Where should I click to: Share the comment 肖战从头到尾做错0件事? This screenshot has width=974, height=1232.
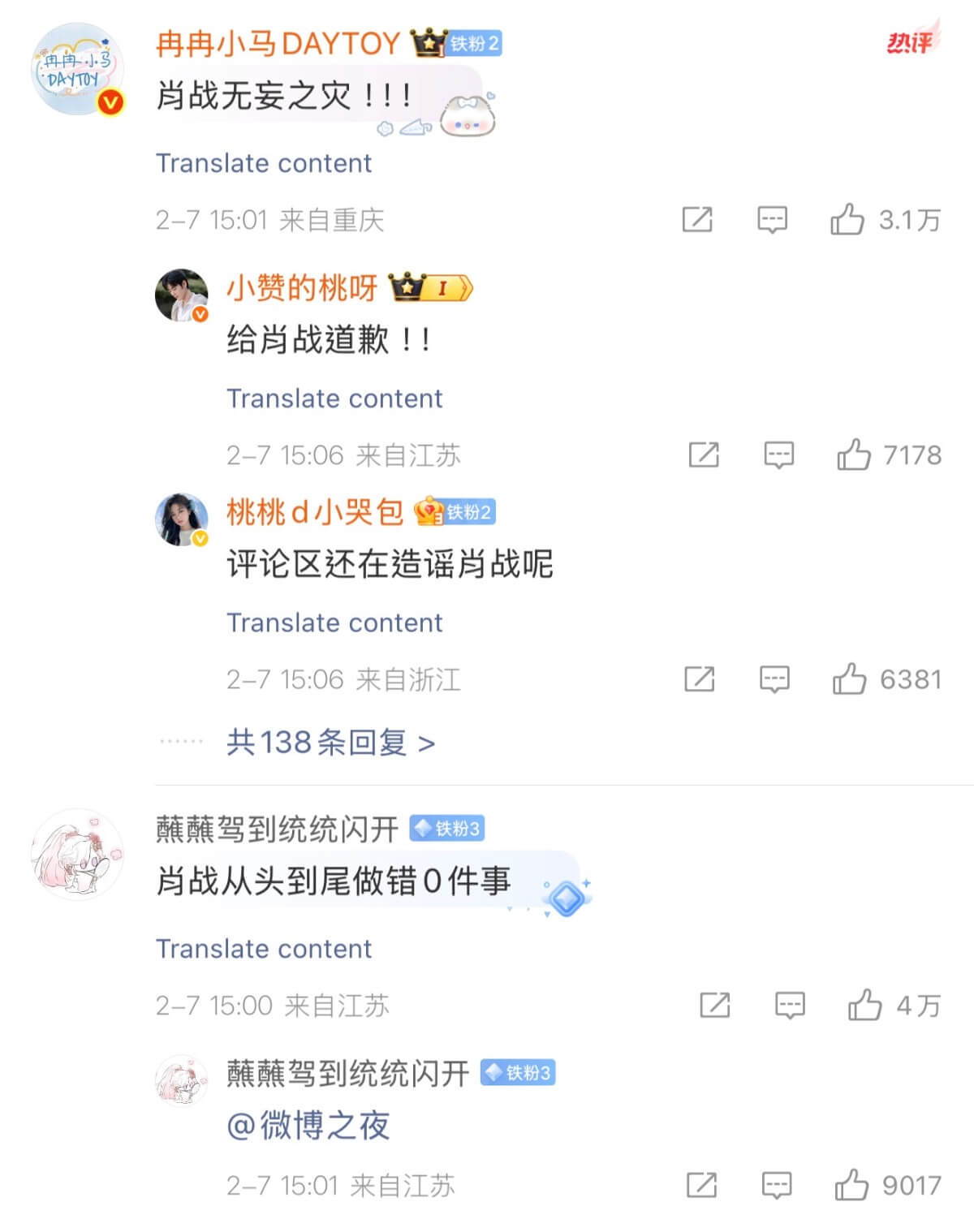[714, 1006]
